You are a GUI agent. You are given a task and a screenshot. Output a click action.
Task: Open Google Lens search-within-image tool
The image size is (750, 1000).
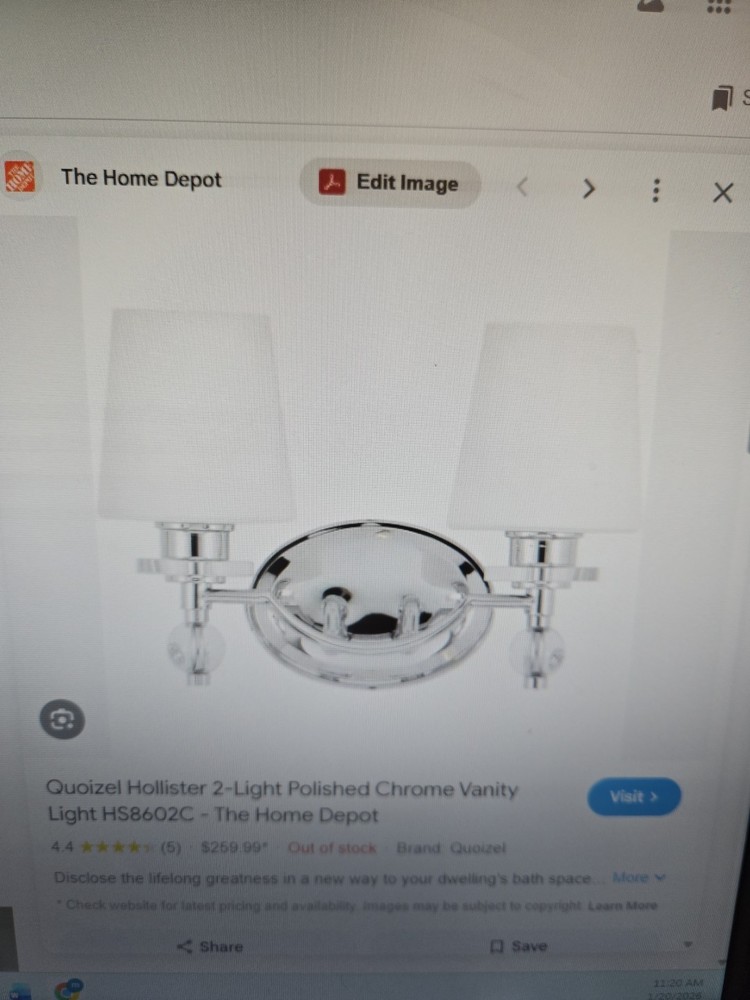[62, 719]
